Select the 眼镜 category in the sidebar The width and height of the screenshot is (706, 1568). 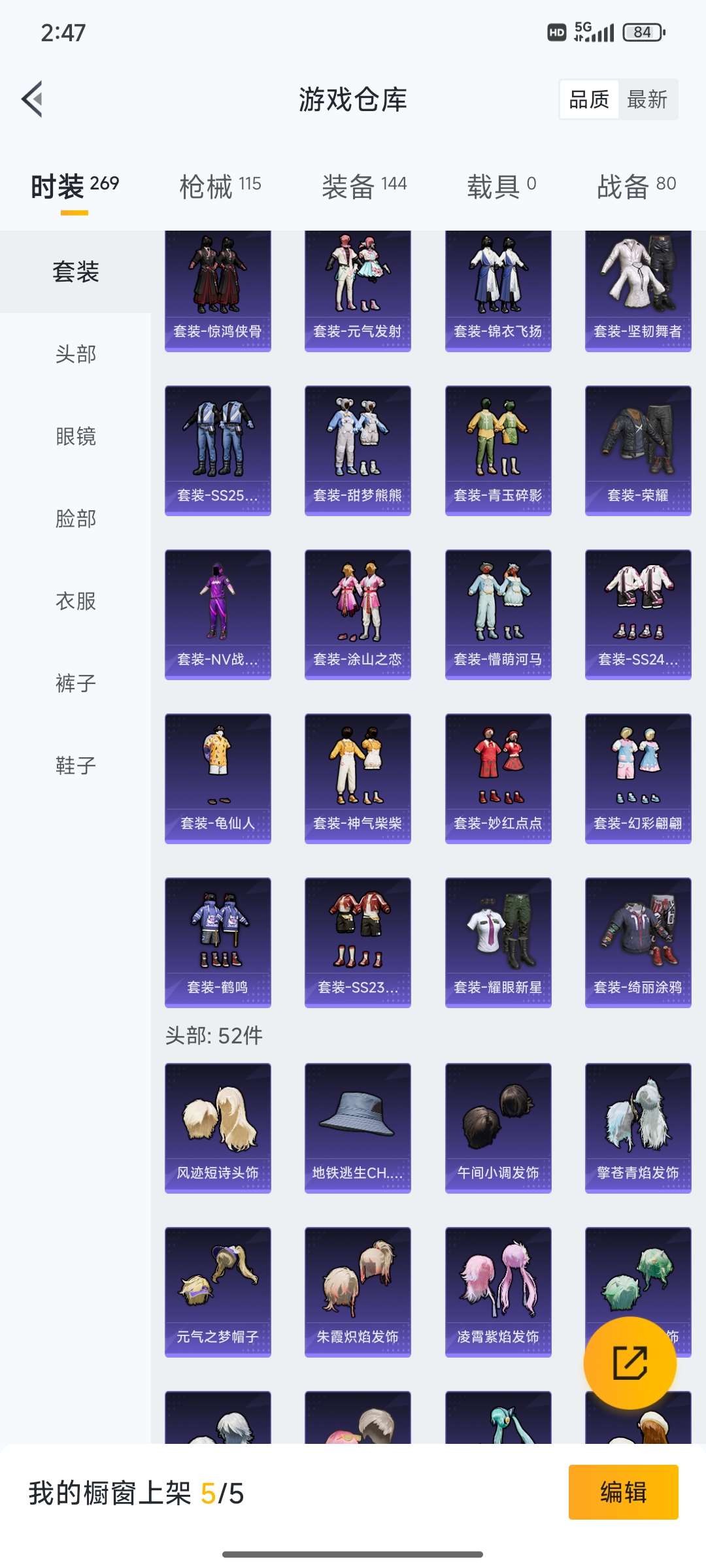[x=76, y=436]
